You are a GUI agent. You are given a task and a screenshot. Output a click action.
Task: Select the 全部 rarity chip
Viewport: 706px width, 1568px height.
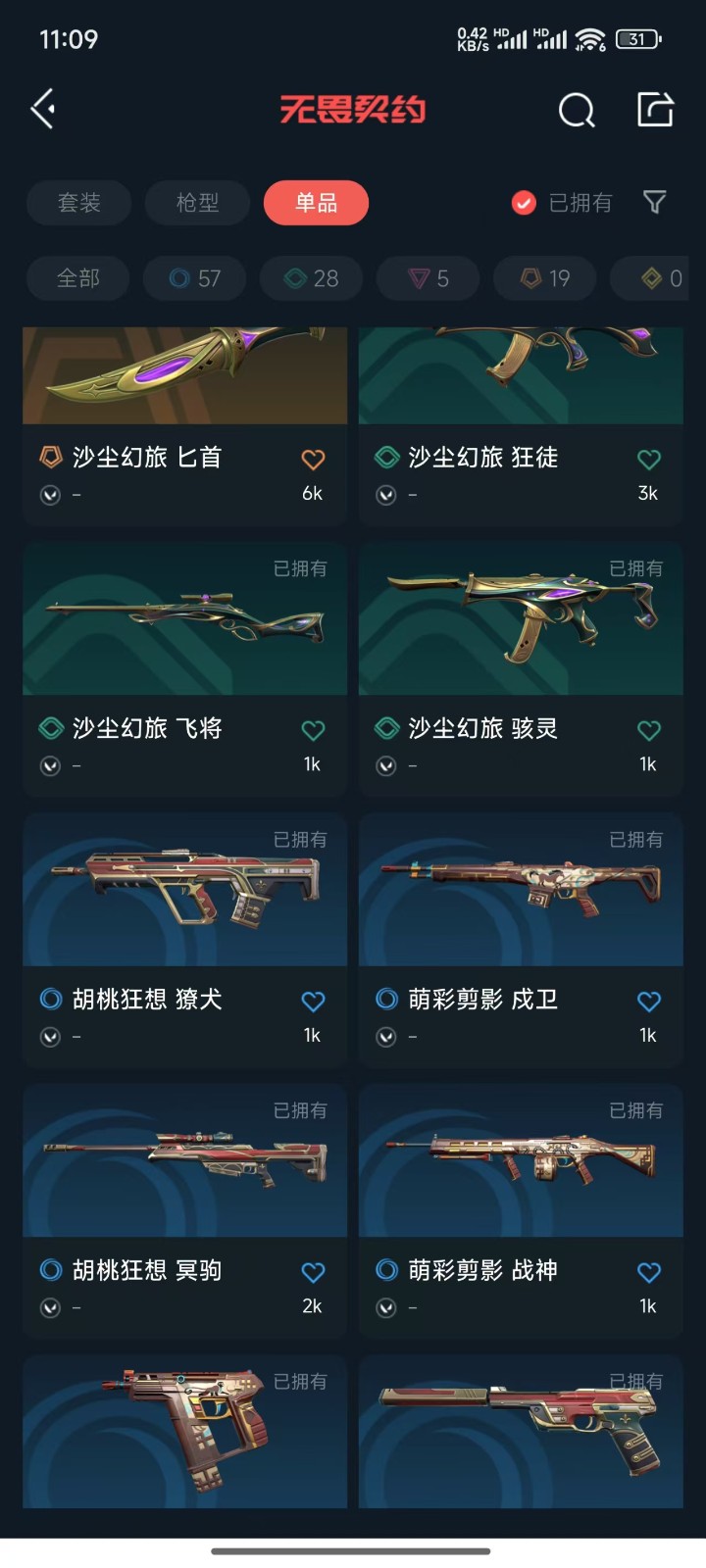click(x=78, y=278)
